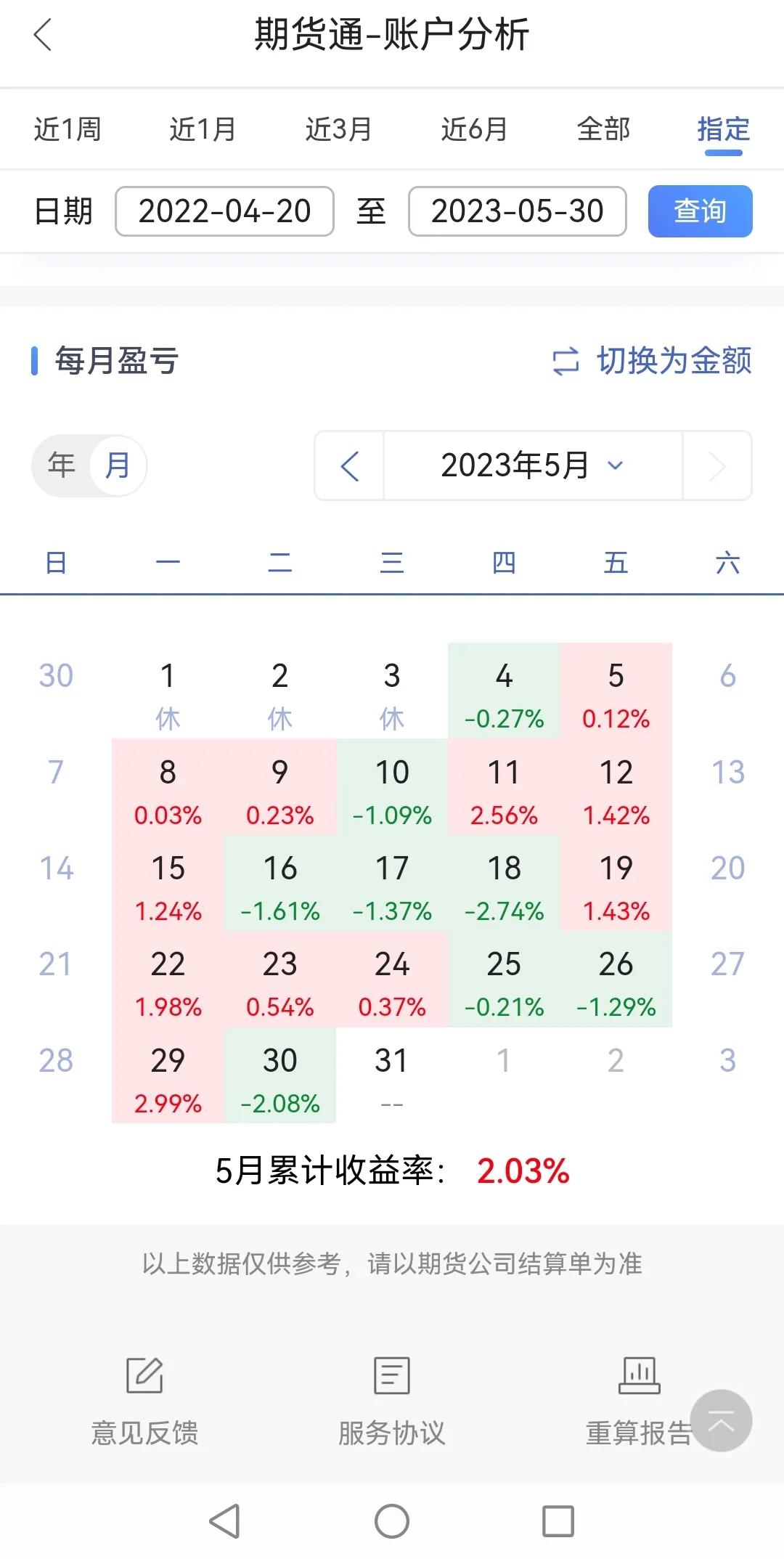Click the right chevron for next month
This screenshot has height=1559, width=784.
click(717, 465)
